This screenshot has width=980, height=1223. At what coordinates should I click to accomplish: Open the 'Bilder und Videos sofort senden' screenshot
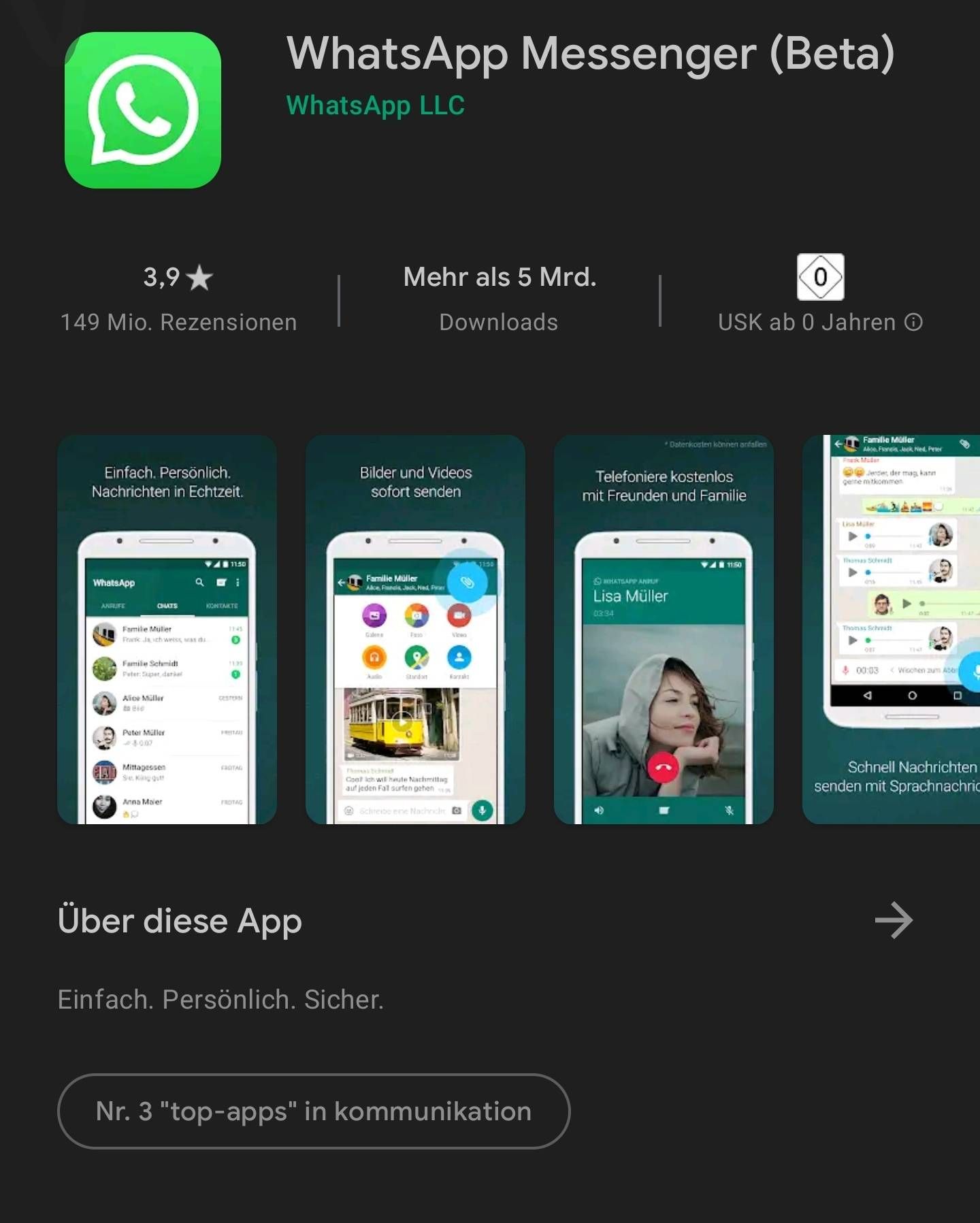coord(415,630)
